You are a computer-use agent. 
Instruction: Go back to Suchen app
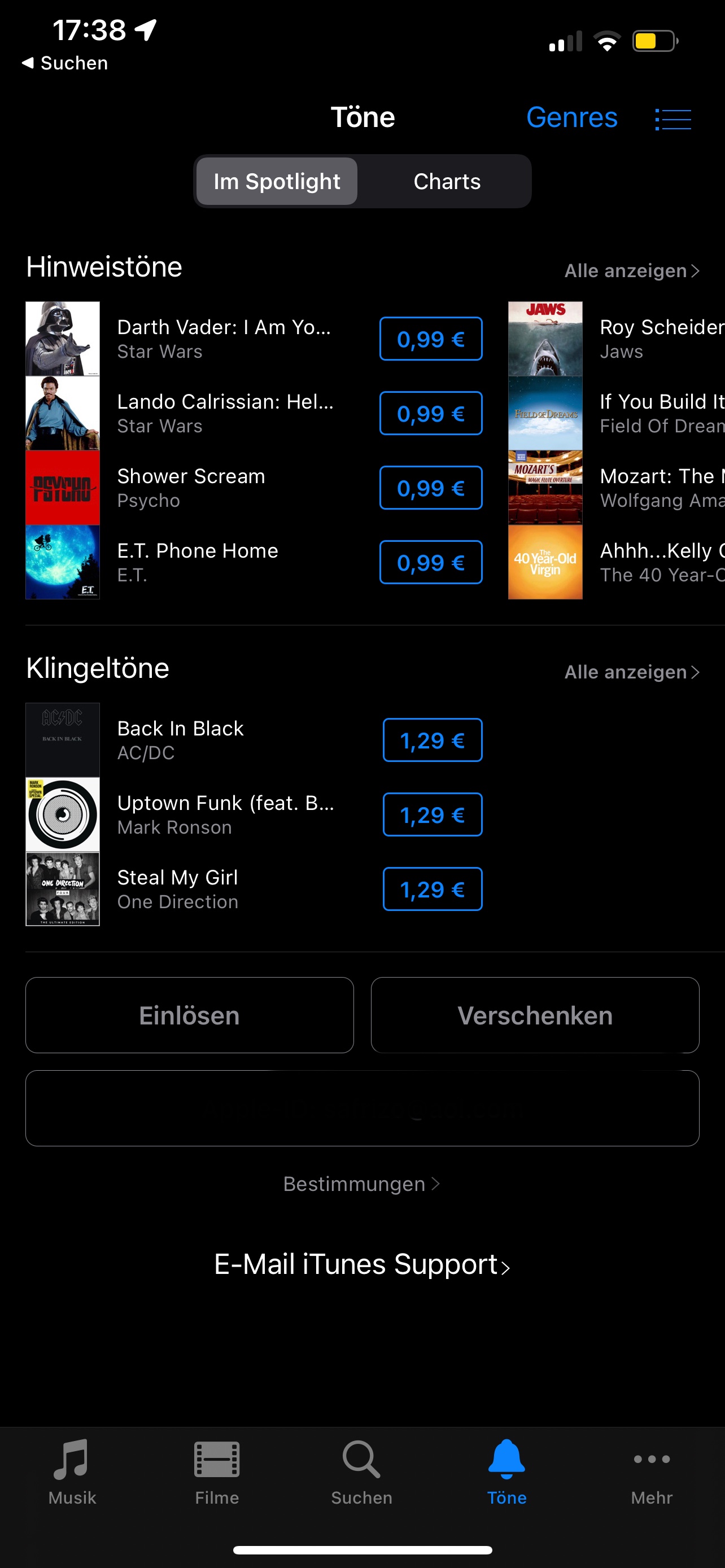pos(64,63)
